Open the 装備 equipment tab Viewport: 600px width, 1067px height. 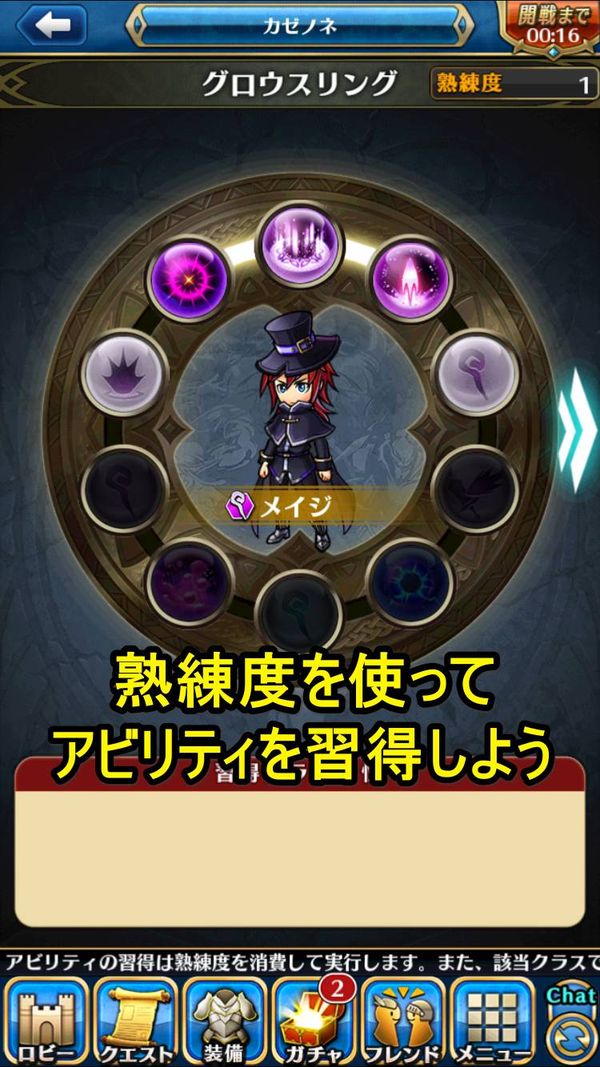click(224, 1022)
